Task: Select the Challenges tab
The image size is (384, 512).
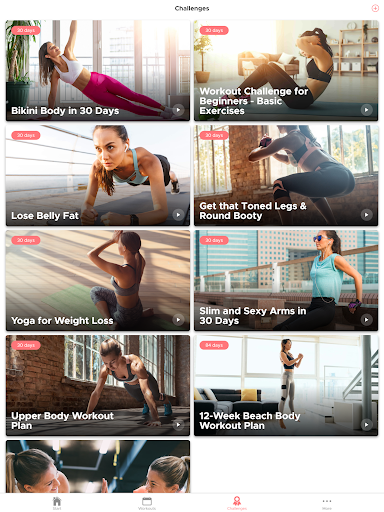Action: [237, 503]
